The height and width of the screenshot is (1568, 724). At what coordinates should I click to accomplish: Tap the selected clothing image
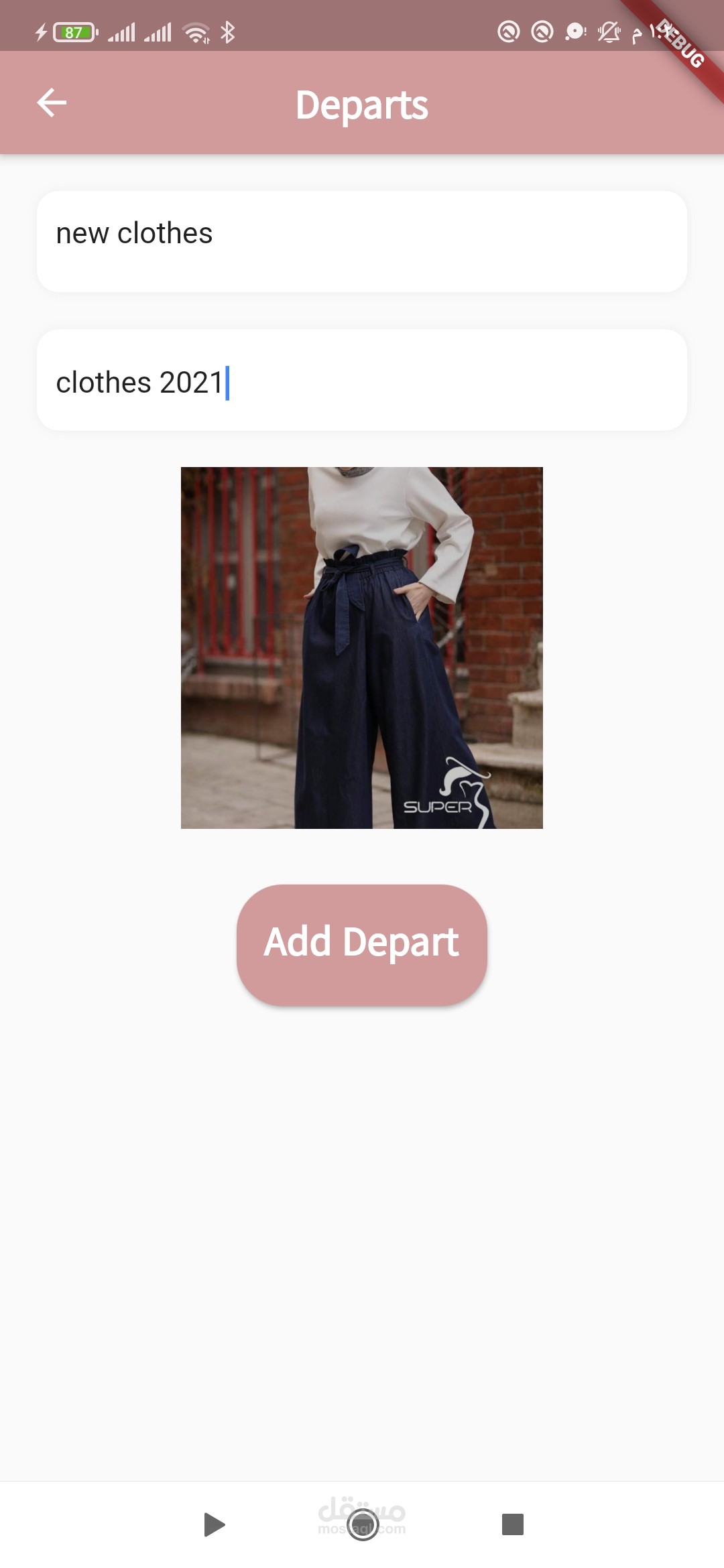[x=362, y=647]
